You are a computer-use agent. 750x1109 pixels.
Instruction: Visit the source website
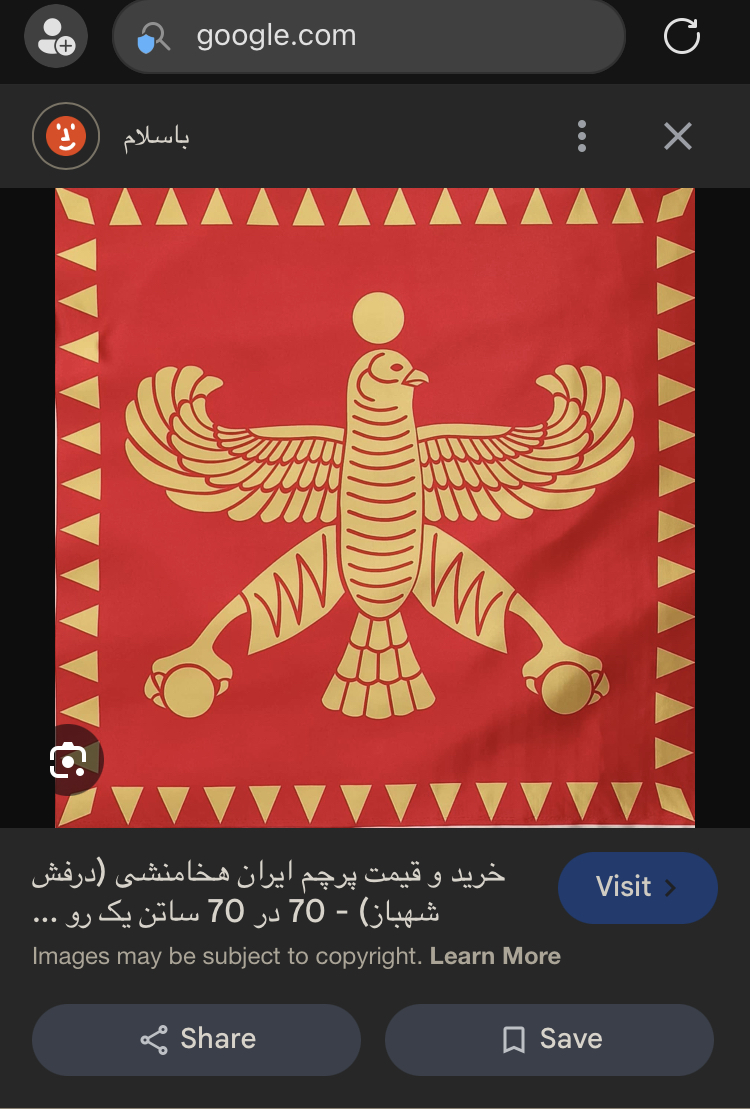tap(637, 887)
